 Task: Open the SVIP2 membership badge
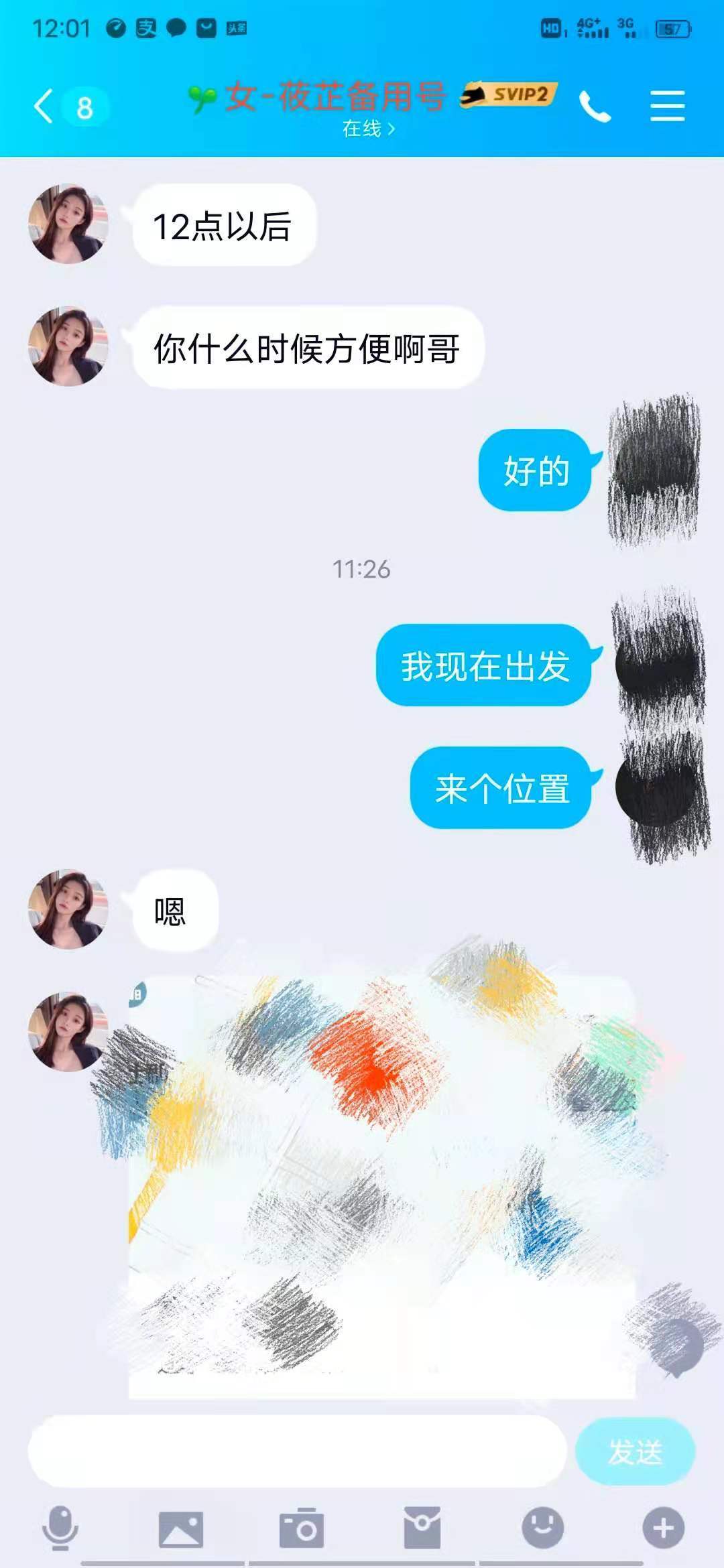tap(509, 94)
